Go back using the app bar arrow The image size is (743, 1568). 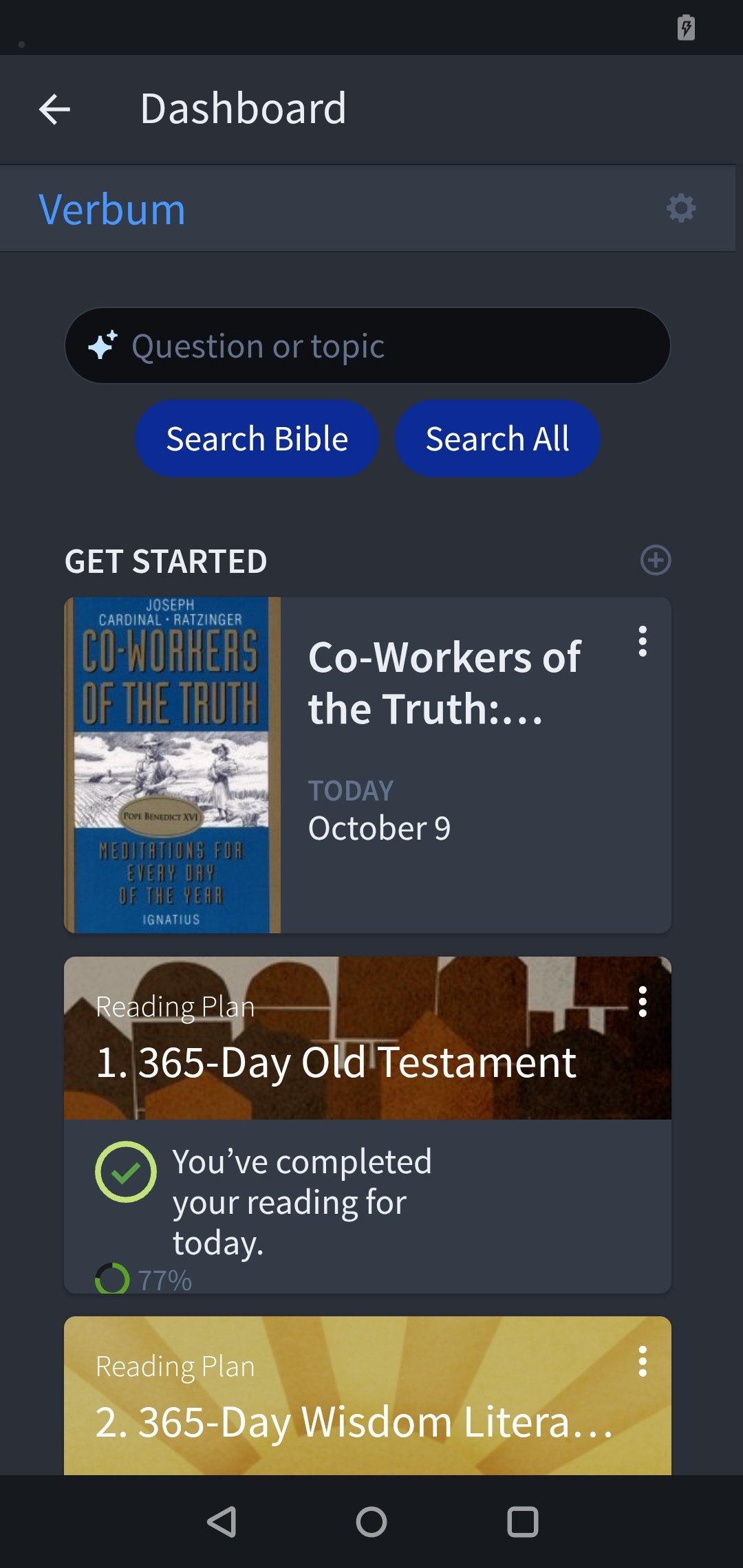(55, 109)
